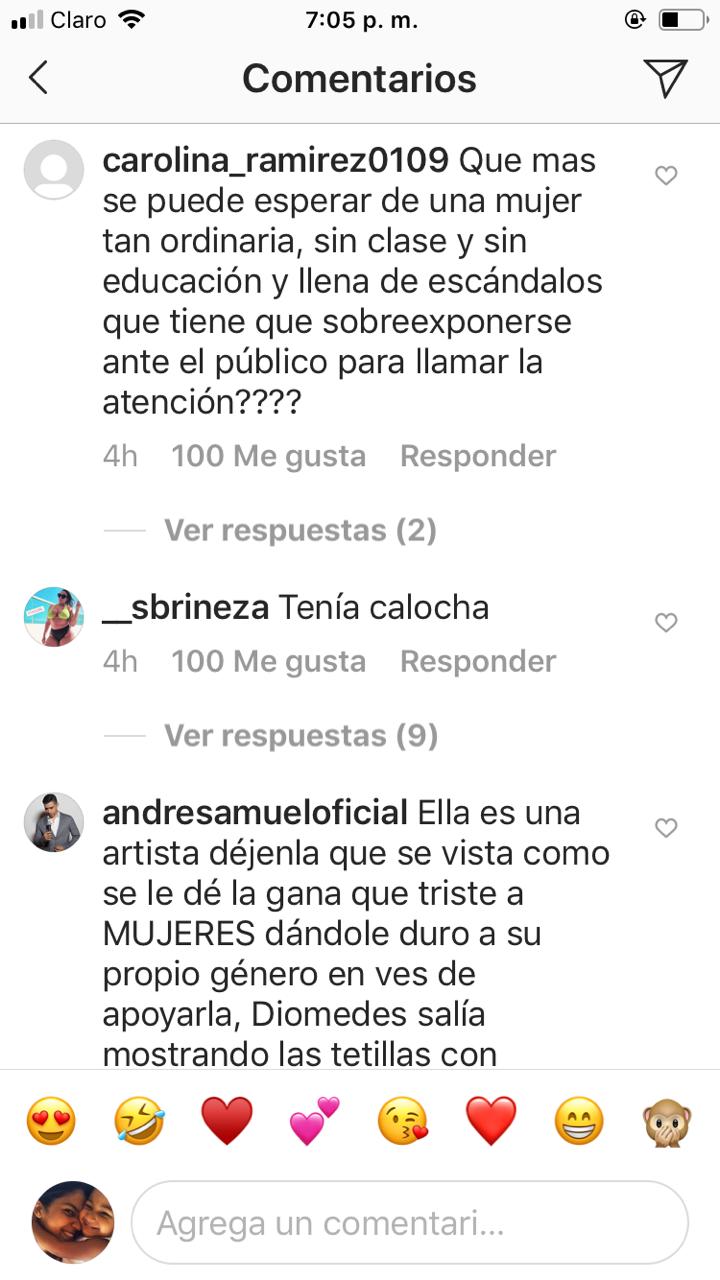Open the direct message share icon
The image size is (720, 1280).
(665, 78)
